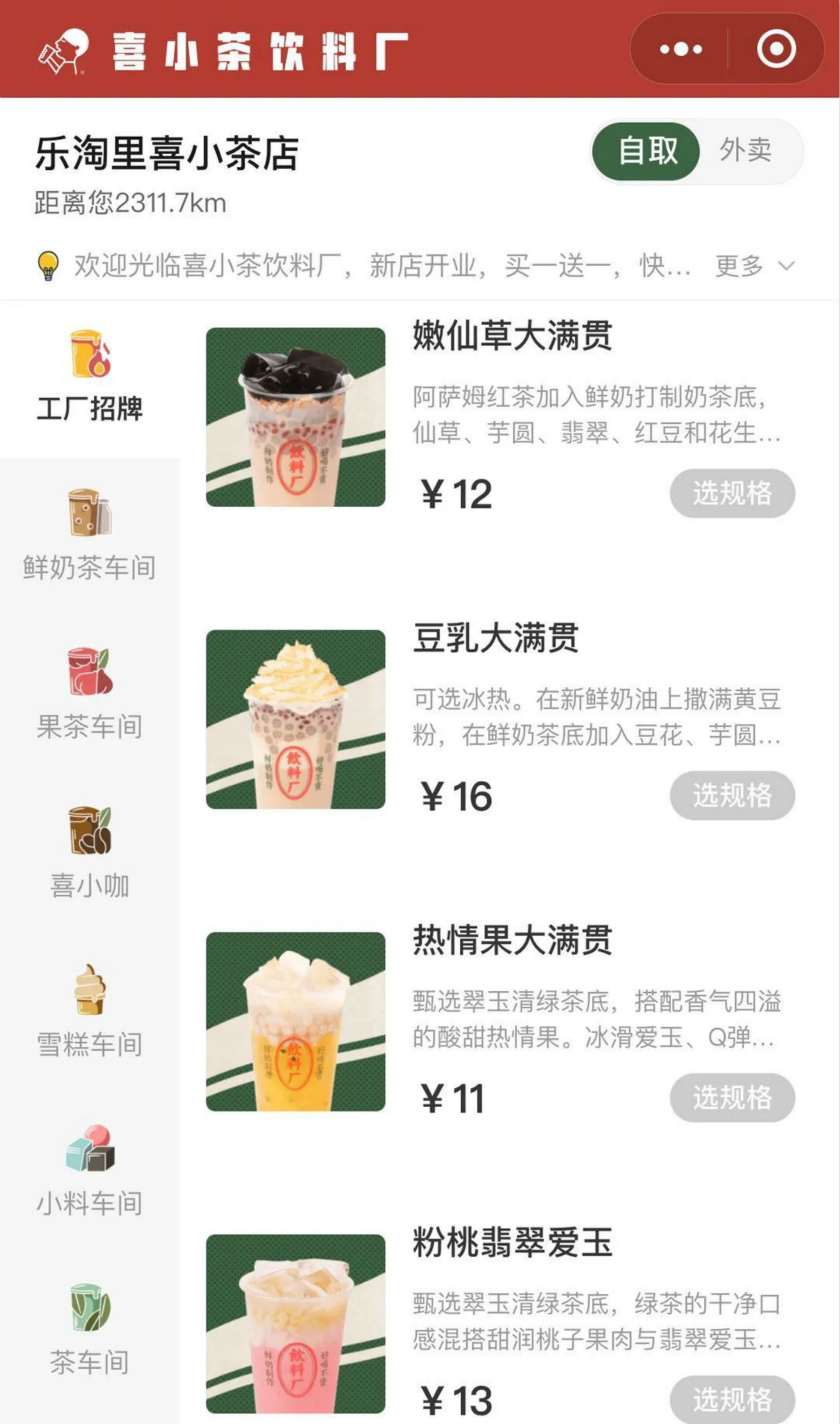Close the mini program via circle icon
The width and height of the screenshot is (840, 1424).
click(776, 49)
